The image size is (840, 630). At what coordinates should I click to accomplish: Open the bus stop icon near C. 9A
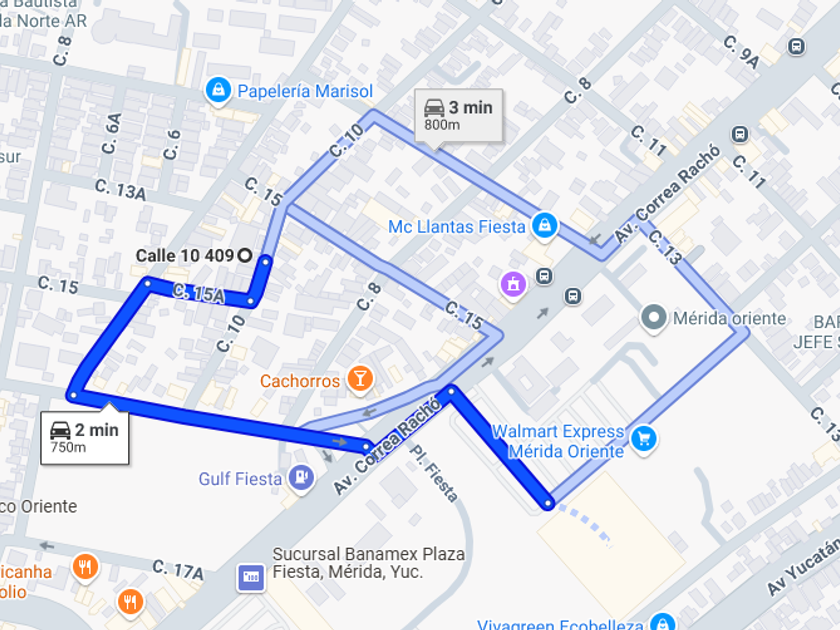(x=796, y=46)
